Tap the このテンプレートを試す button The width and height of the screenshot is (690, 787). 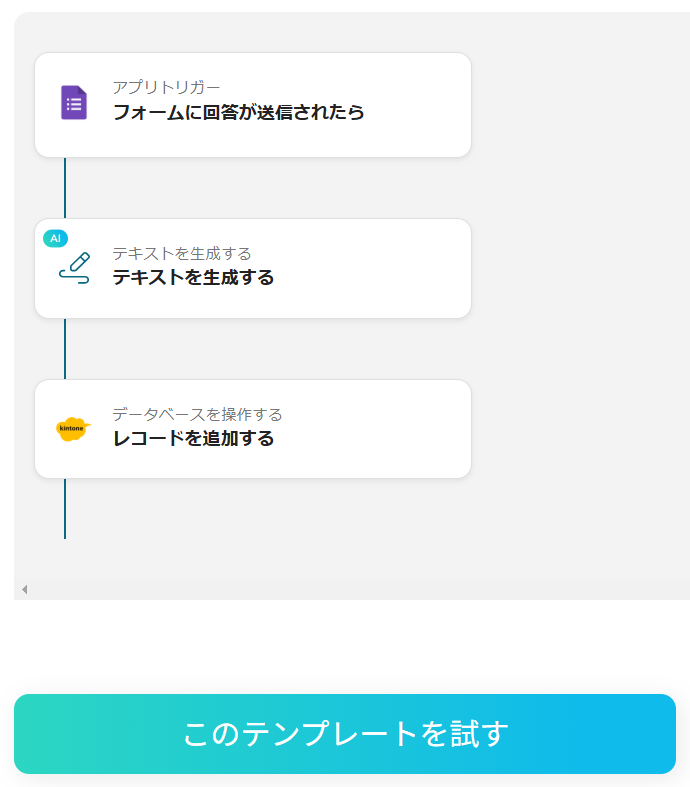point(345,734)
